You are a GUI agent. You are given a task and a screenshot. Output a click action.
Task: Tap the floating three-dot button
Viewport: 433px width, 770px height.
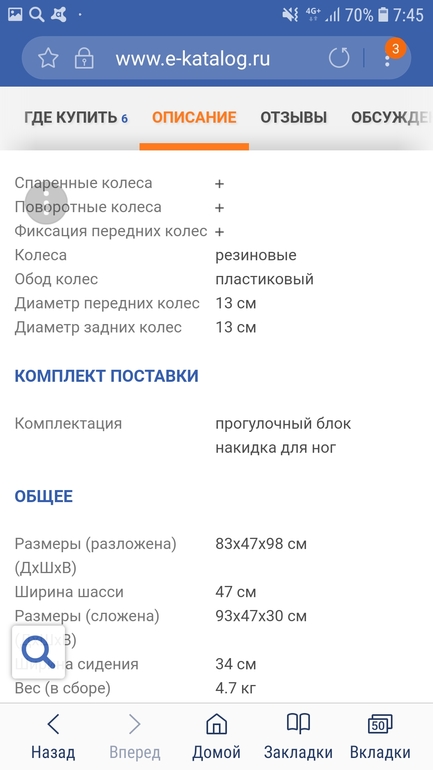click(46, 202)
